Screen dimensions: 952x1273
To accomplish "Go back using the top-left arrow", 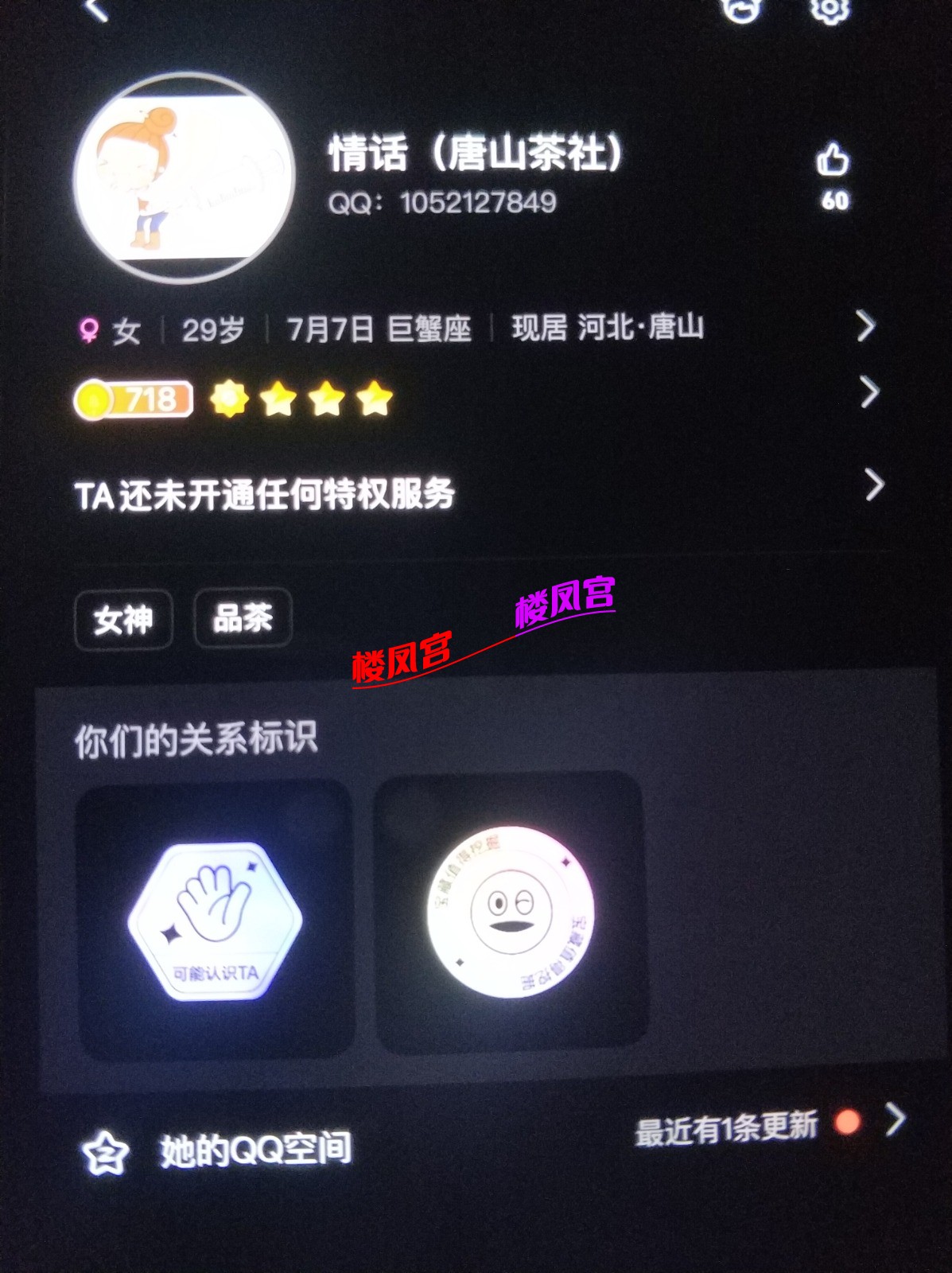I will click(96, 10).
